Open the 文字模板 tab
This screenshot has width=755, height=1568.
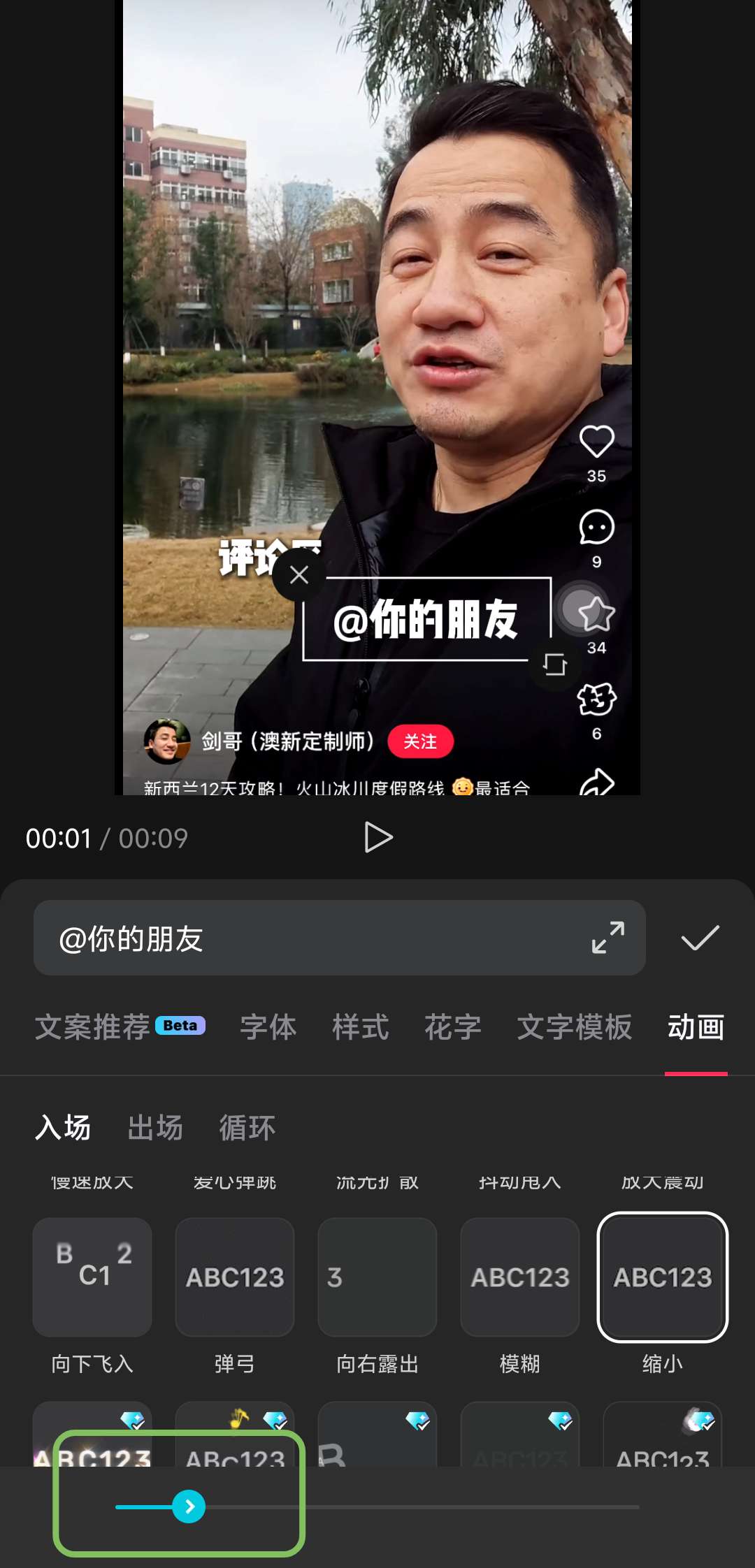click(x=575, y=1026)
